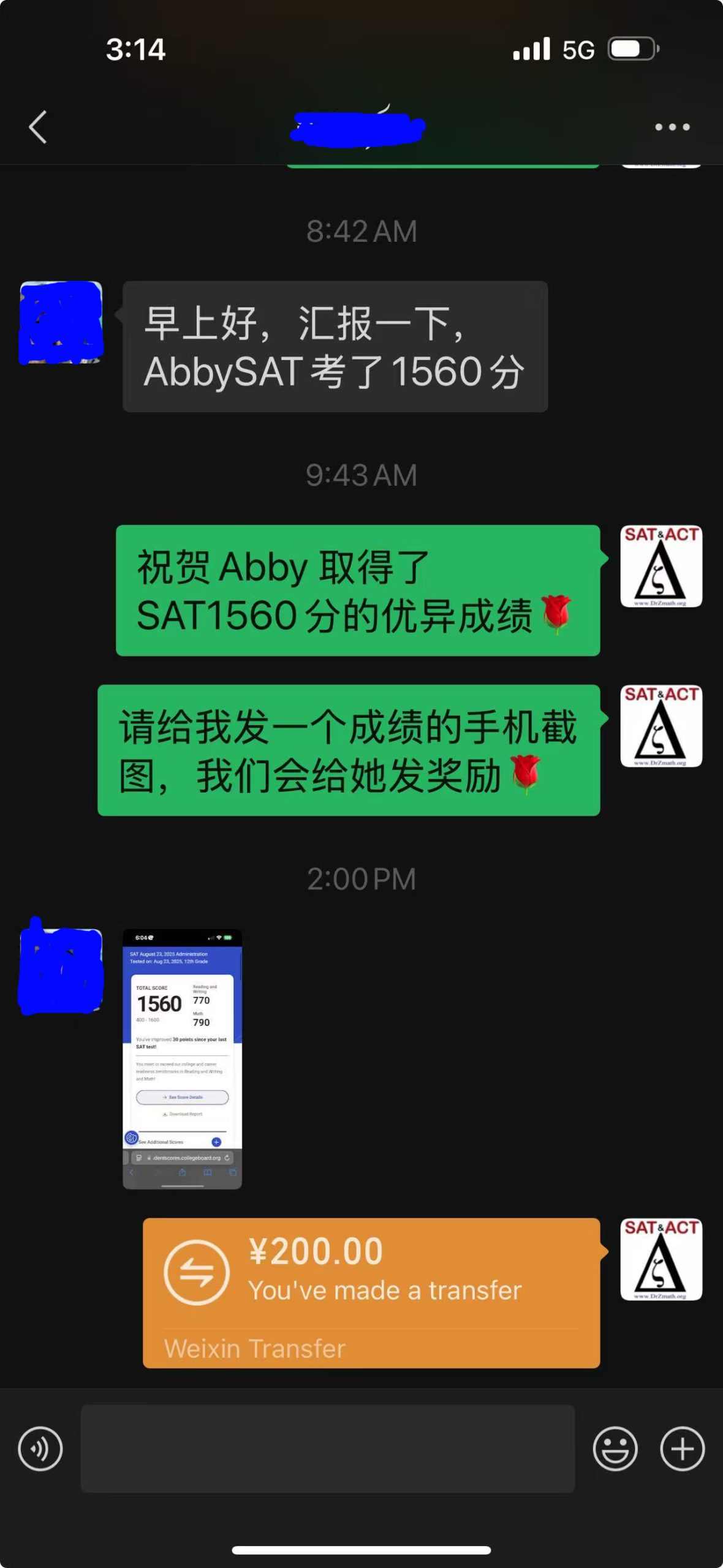Open the emoji sticker panel
The image size is (723, 1568).
[x=615, y=1449]
